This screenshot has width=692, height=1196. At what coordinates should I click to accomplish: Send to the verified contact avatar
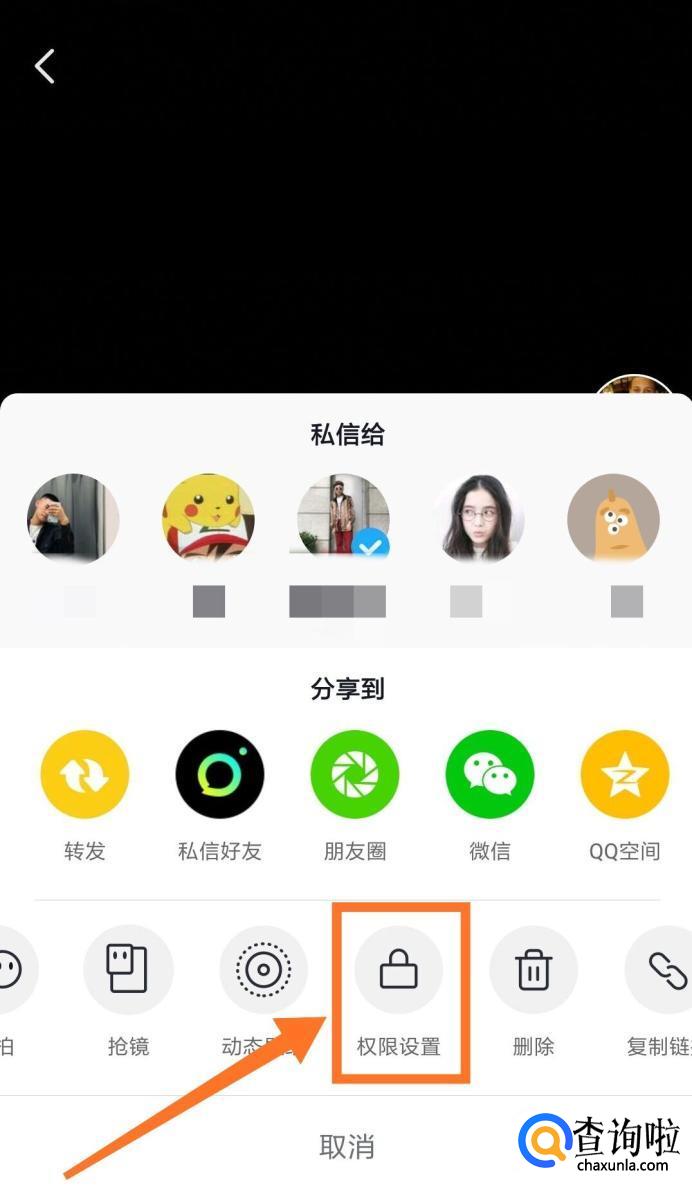(x=344, y=520)
